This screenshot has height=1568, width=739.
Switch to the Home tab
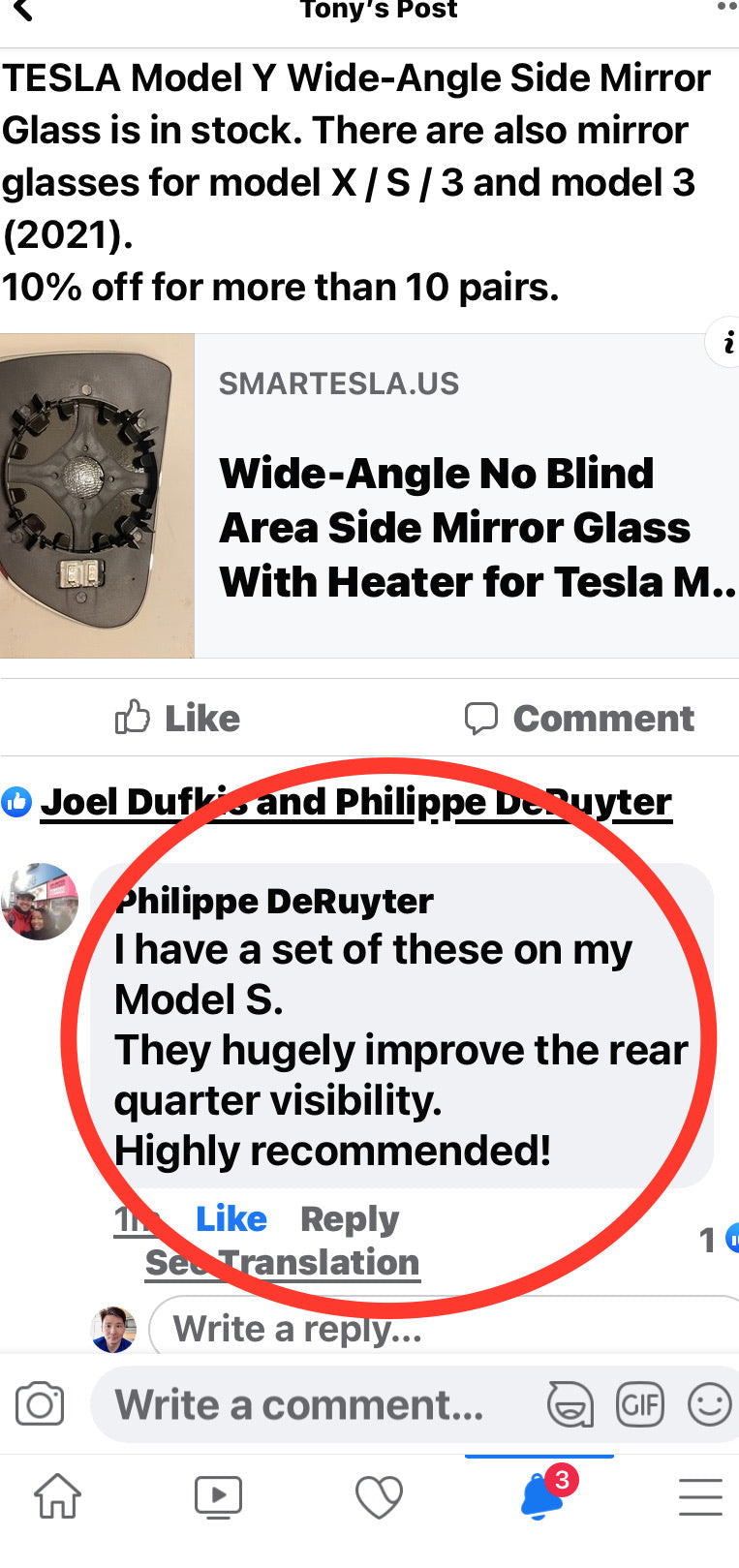[58, 1496]
